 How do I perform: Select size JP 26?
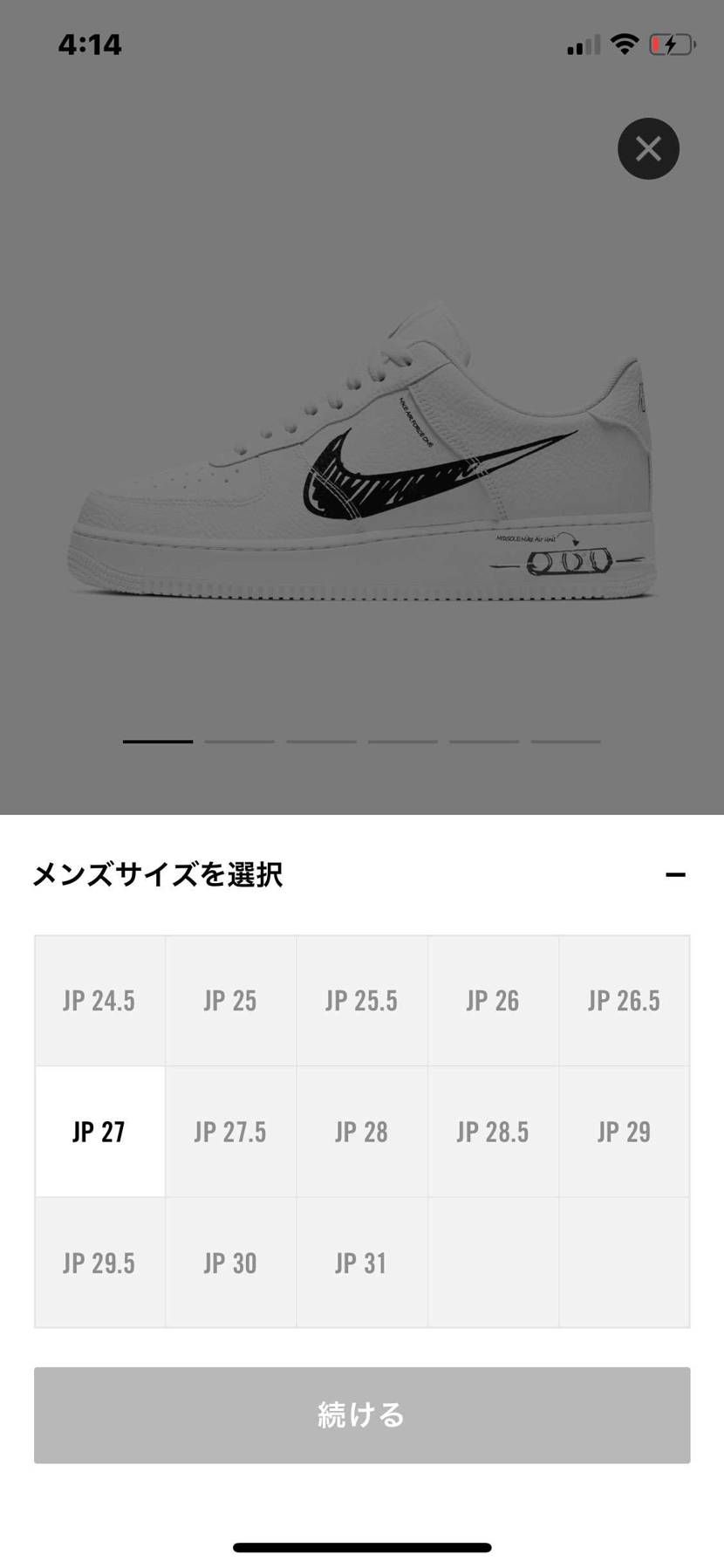[x=493, y=1001]
